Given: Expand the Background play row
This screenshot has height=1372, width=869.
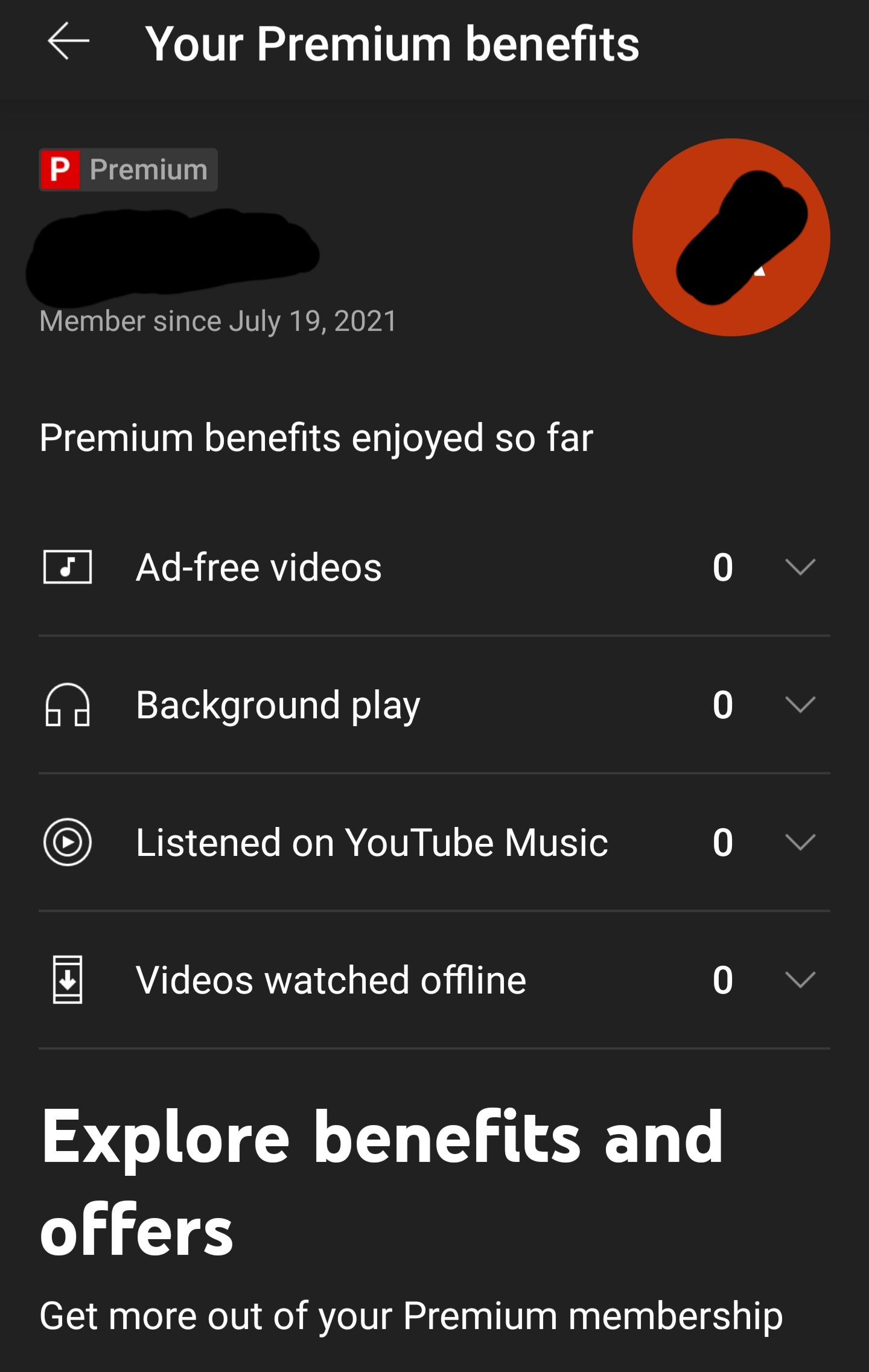Looking at the screenshot, I should tap(800, 704).
